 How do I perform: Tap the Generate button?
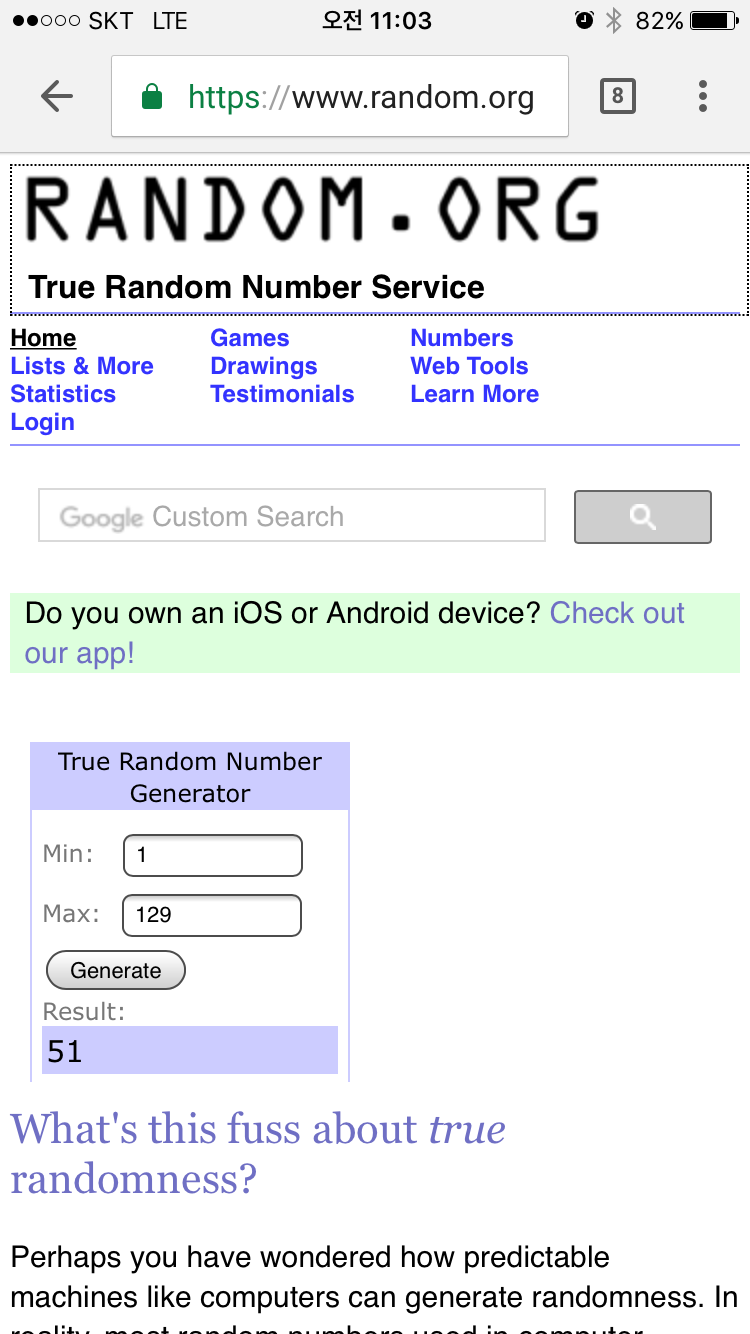pos(116,970)
